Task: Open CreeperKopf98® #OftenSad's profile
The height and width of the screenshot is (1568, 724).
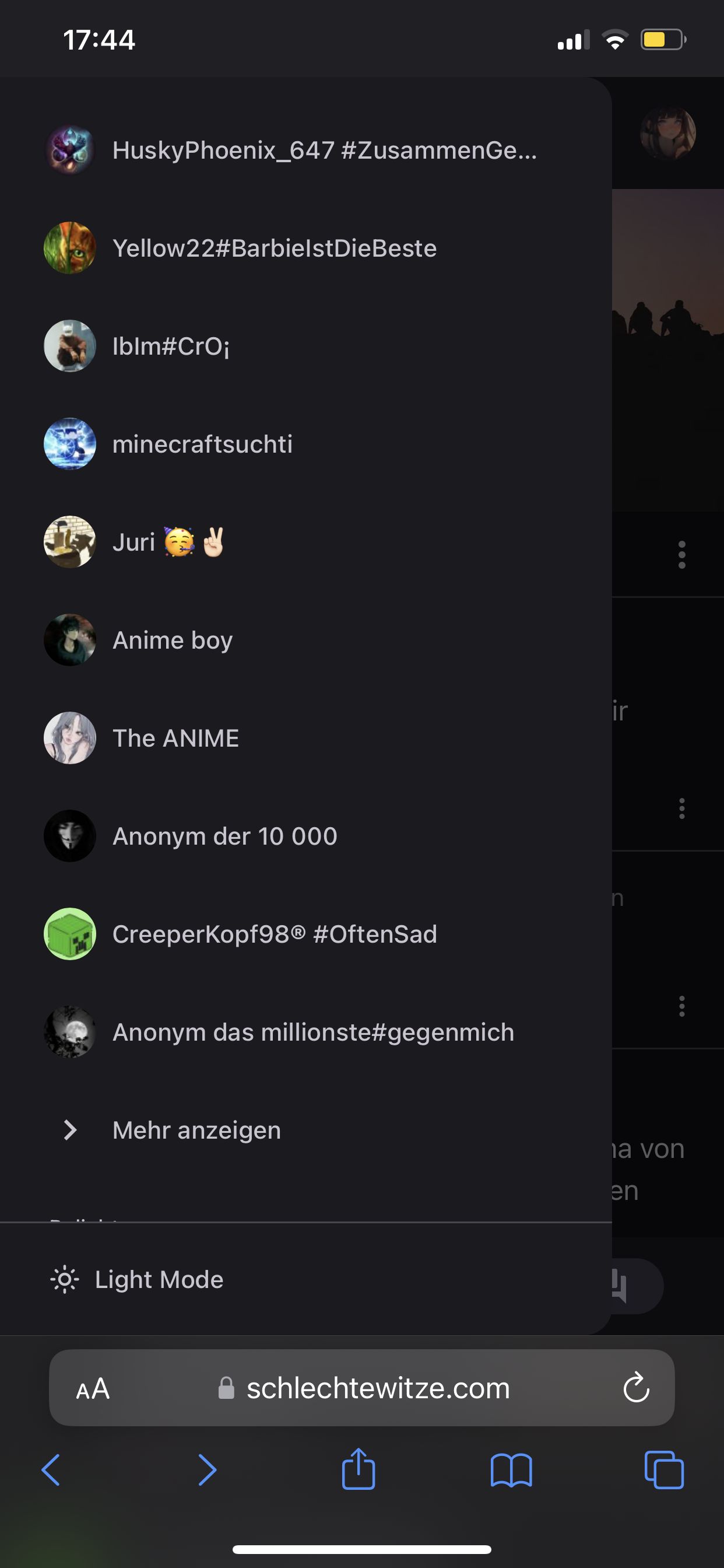Action: (274, 935)
